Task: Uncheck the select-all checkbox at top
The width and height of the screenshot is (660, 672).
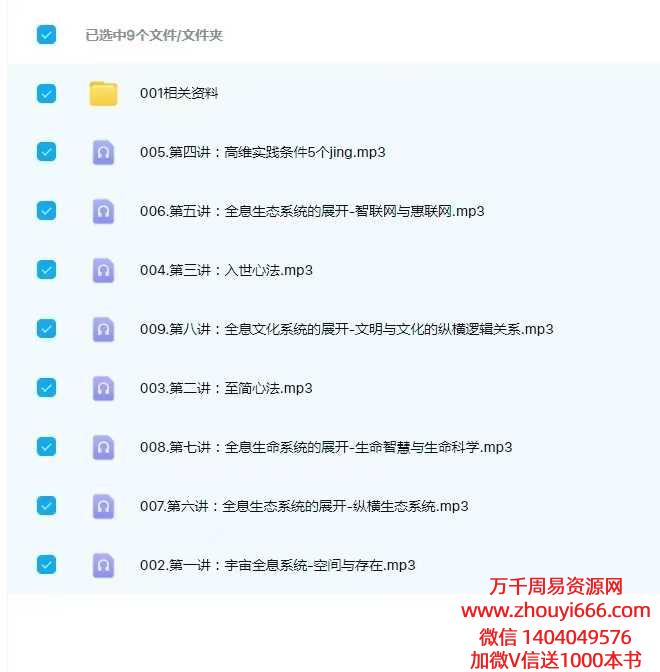Action: tap(46, 35)
